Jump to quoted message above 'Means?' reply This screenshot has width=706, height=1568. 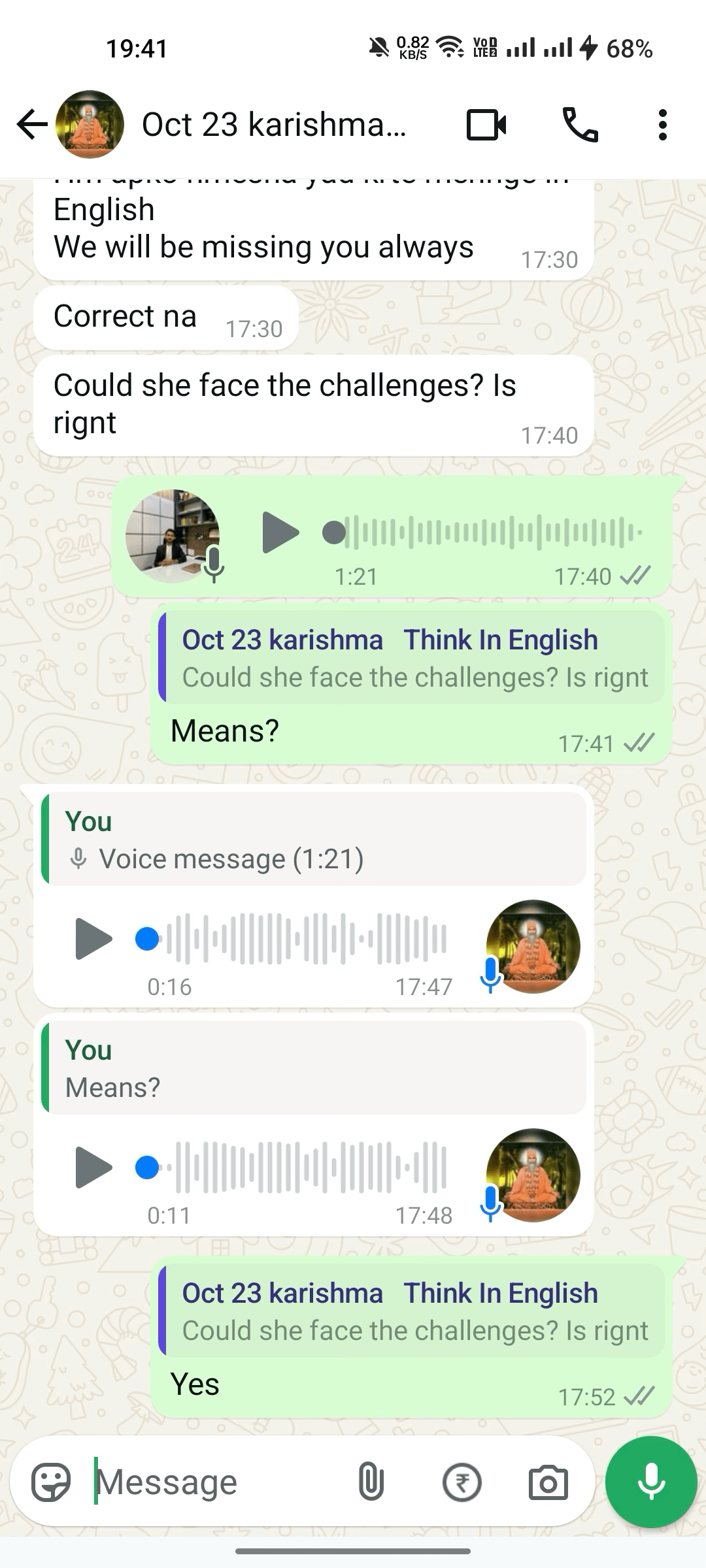pos(412,658)
